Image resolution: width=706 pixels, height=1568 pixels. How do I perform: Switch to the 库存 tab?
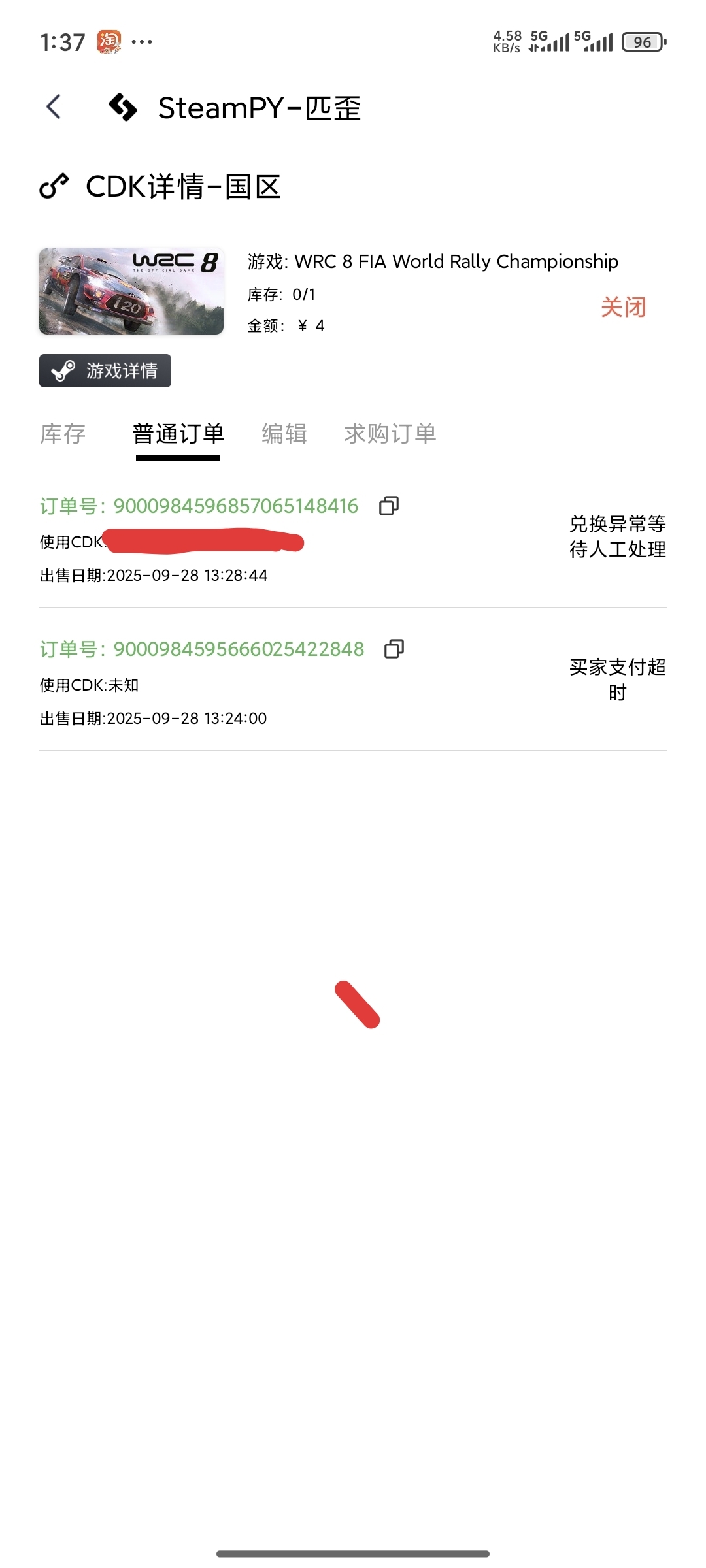63,434
